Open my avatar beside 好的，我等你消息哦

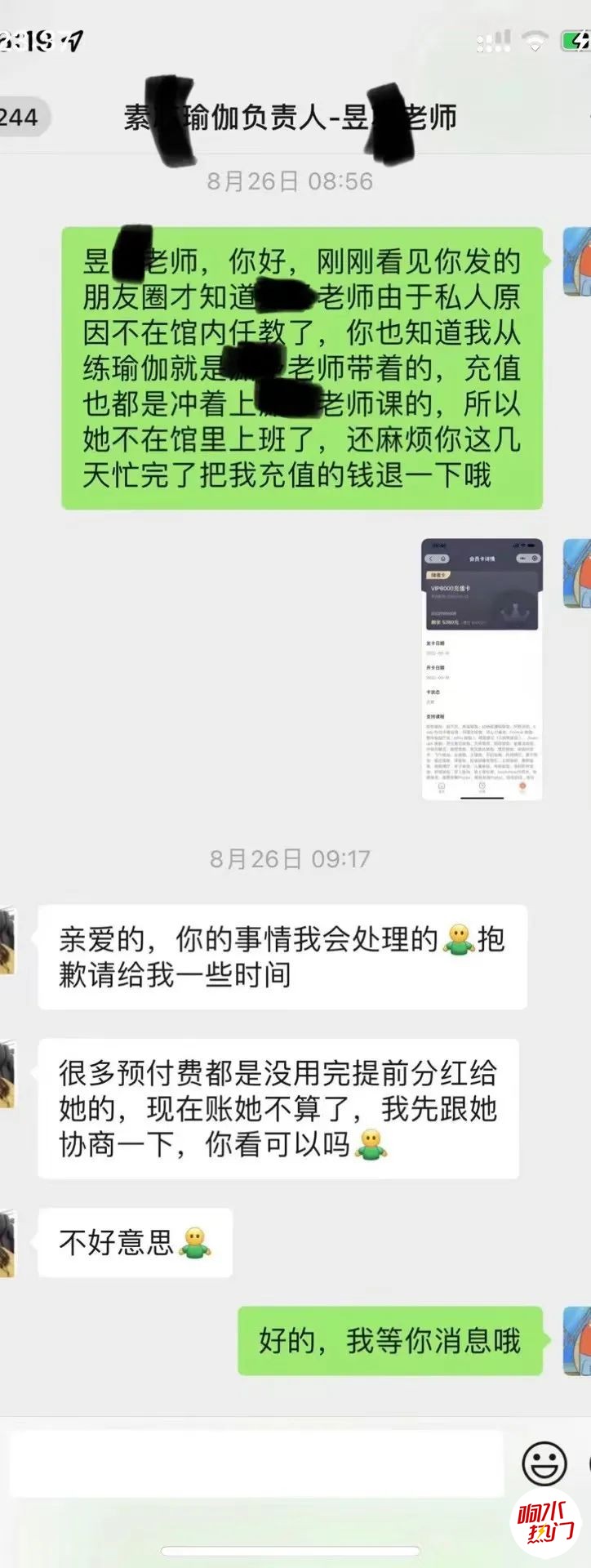click(x=577, y=1340)
